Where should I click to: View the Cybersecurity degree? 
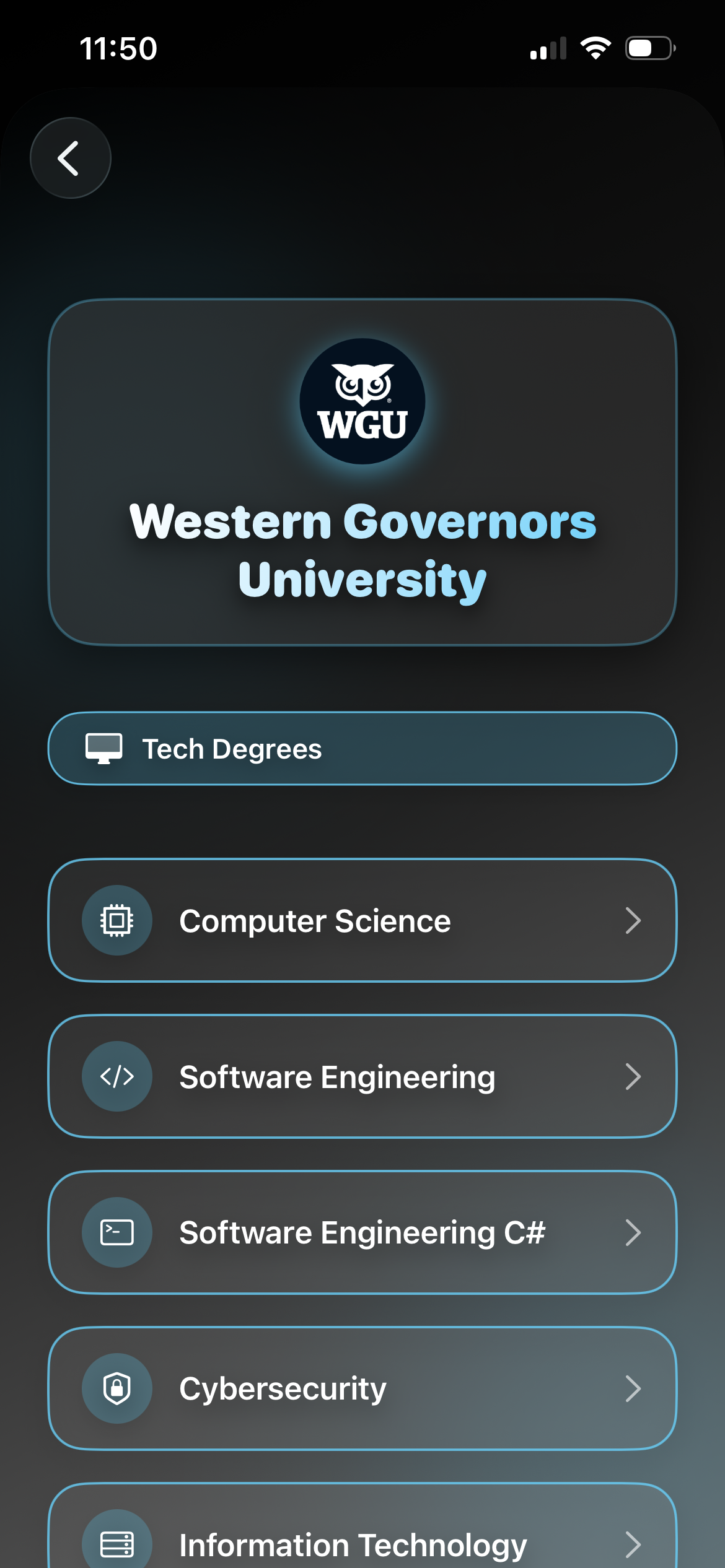click(x=362, y=1388)
